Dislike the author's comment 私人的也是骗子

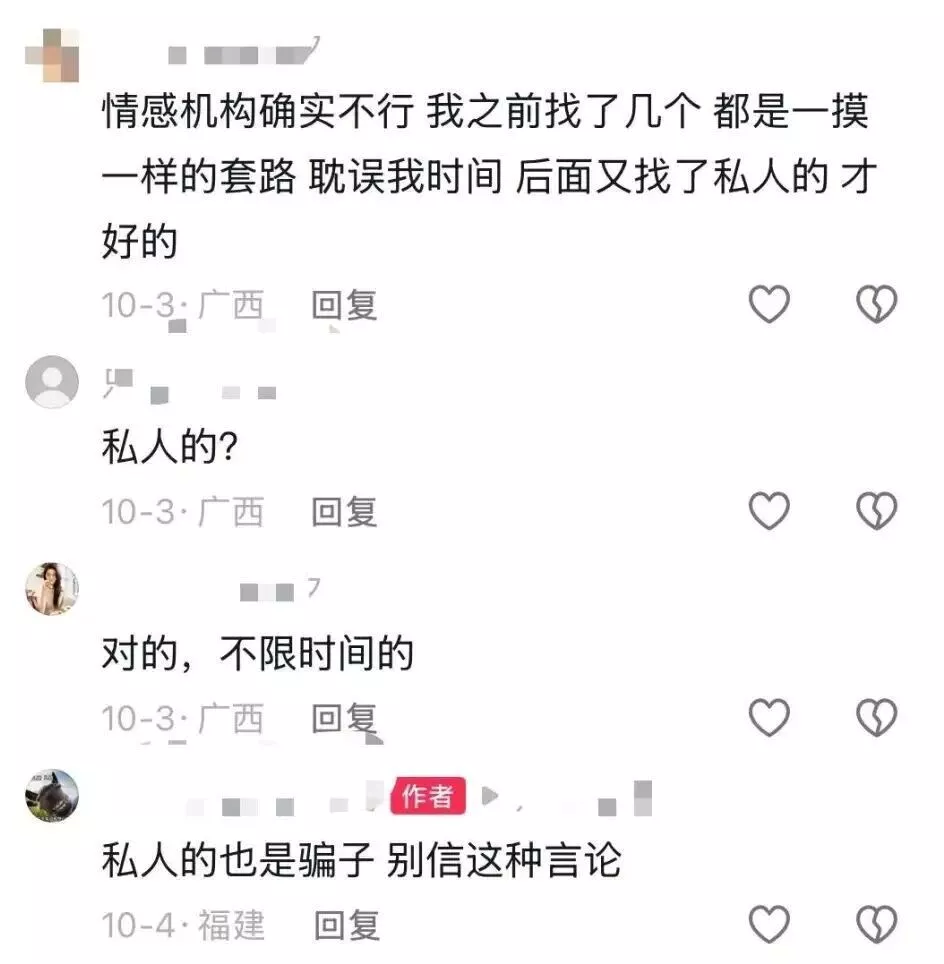pos(877,924)
